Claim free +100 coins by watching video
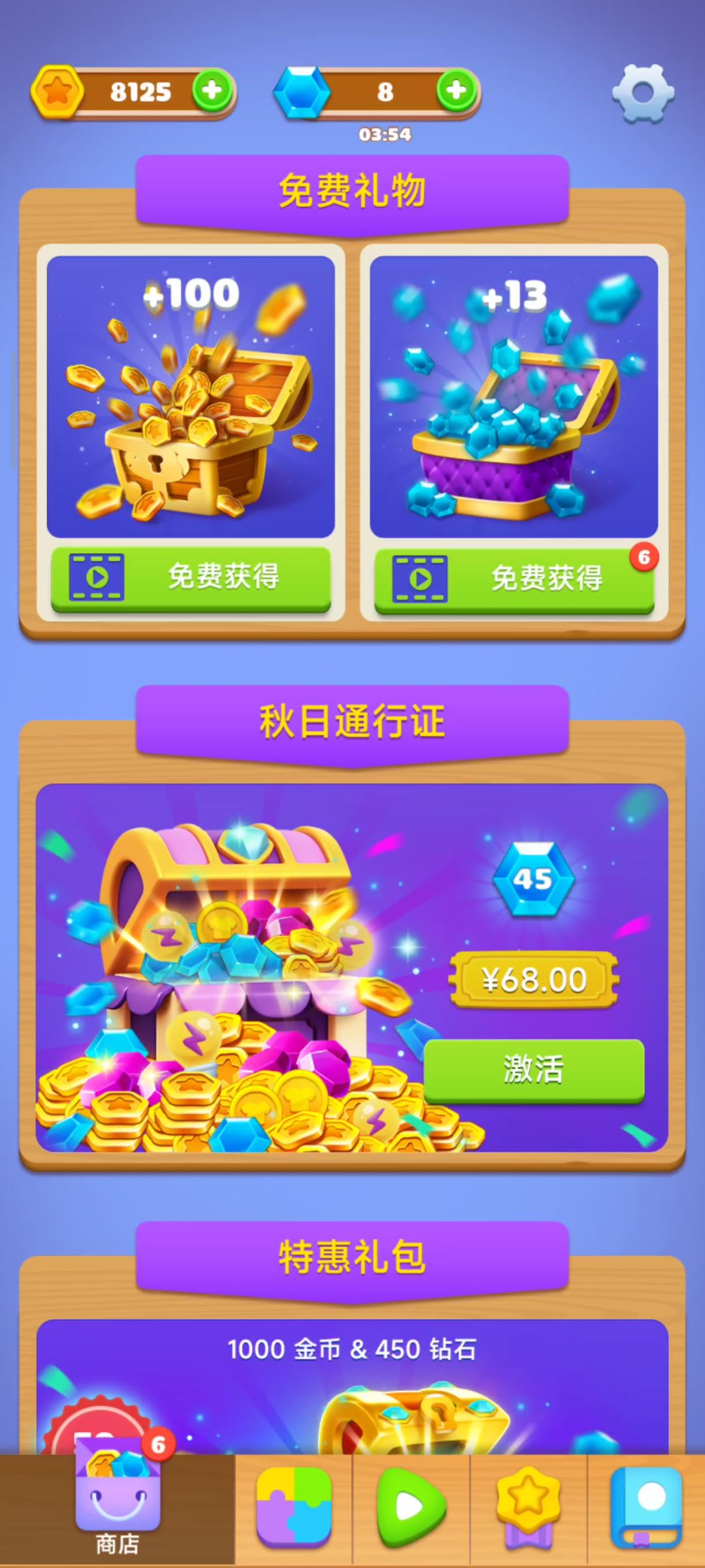Image resolution: width=705 pixels, height=1568 pixels. point(191,577)
